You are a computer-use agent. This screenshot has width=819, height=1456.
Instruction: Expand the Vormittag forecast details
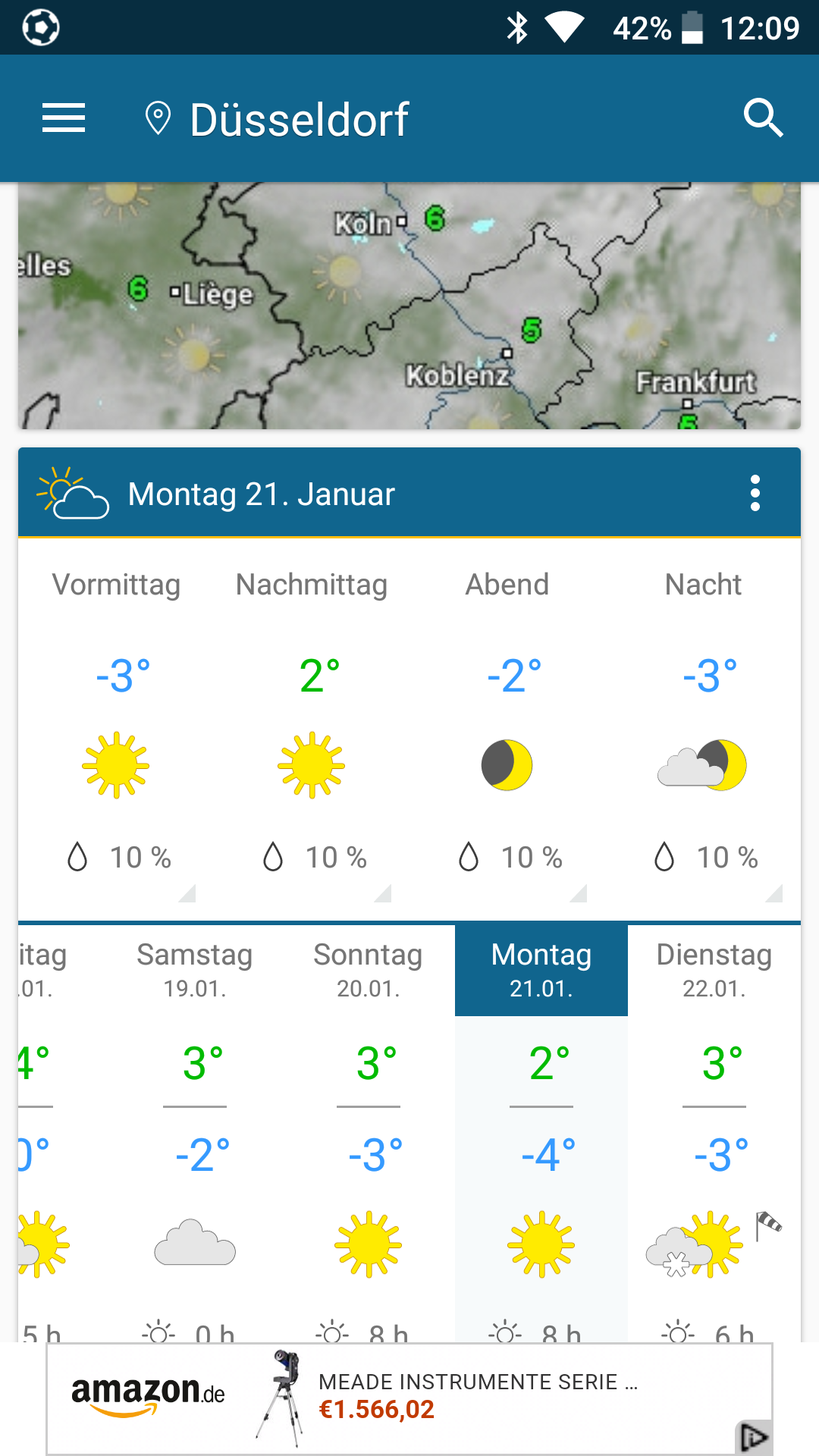click(x=117, y=728)
